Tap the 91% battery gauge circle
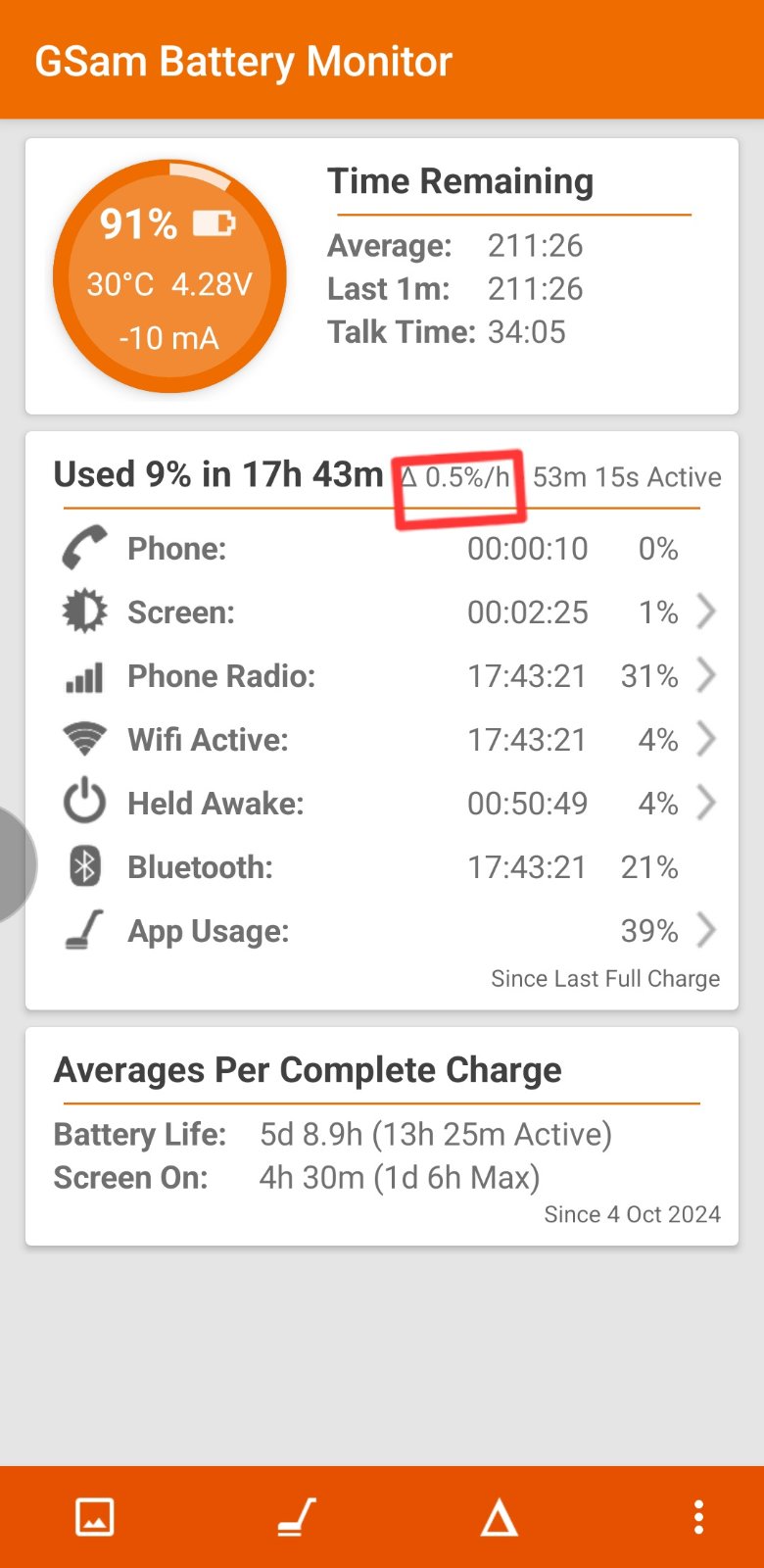This screenshot has height=1568, width=764. (169, 277)
